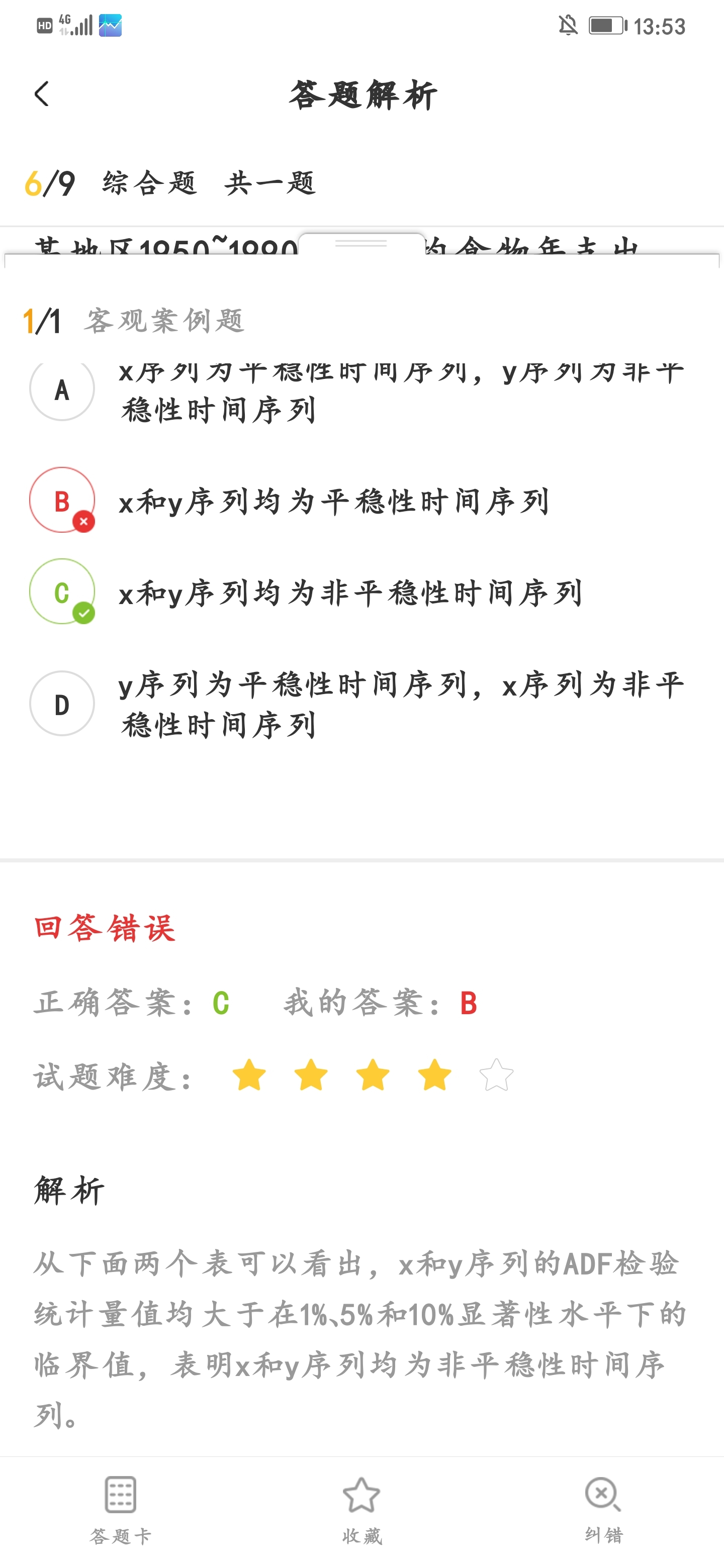Go back using the top-left arrow
The image size is (724, 1568).
click(41, 94)
